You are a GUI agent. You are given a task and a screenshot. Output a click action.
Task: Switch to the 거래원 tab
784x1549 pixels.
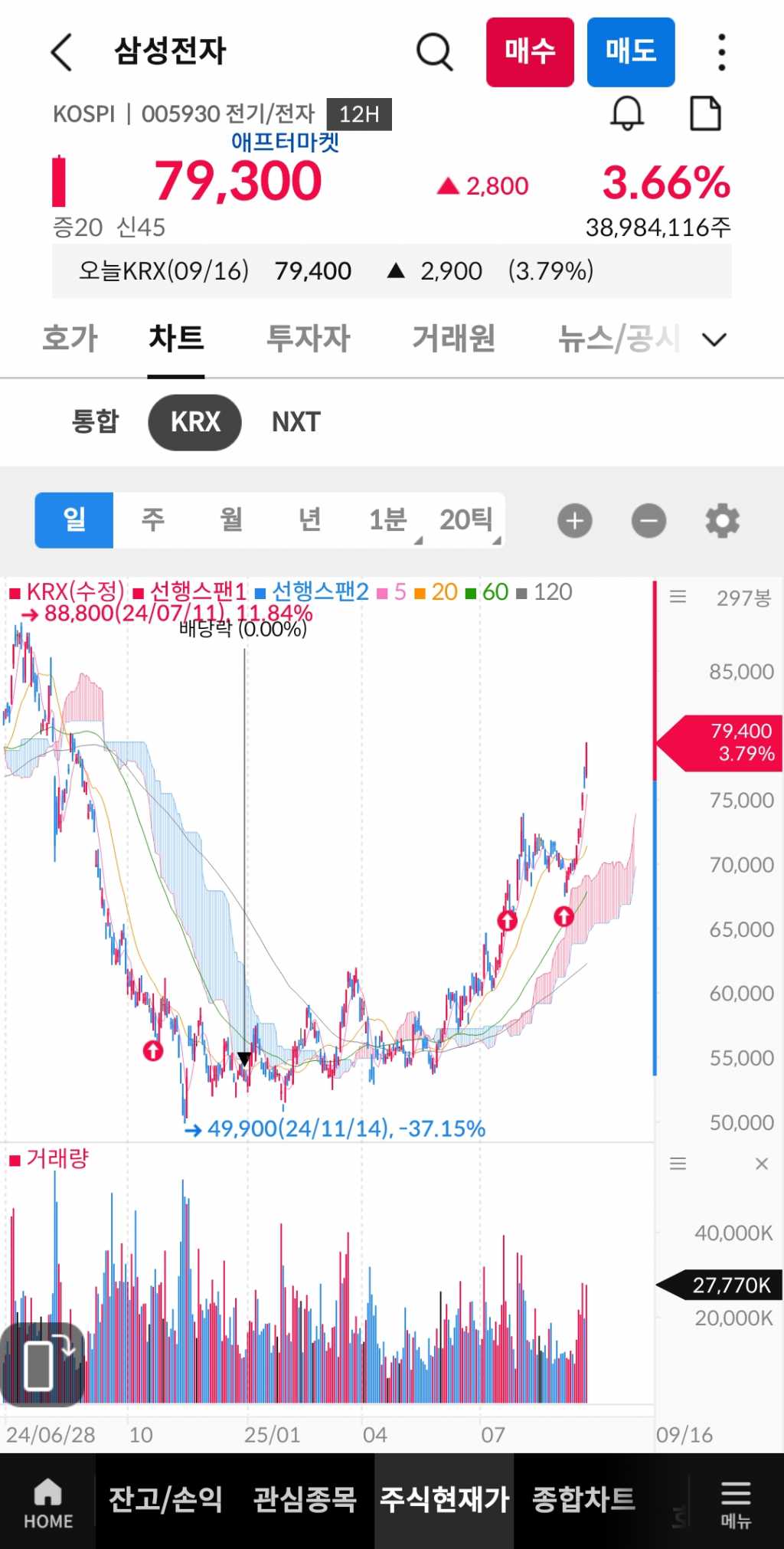[454, 339]
